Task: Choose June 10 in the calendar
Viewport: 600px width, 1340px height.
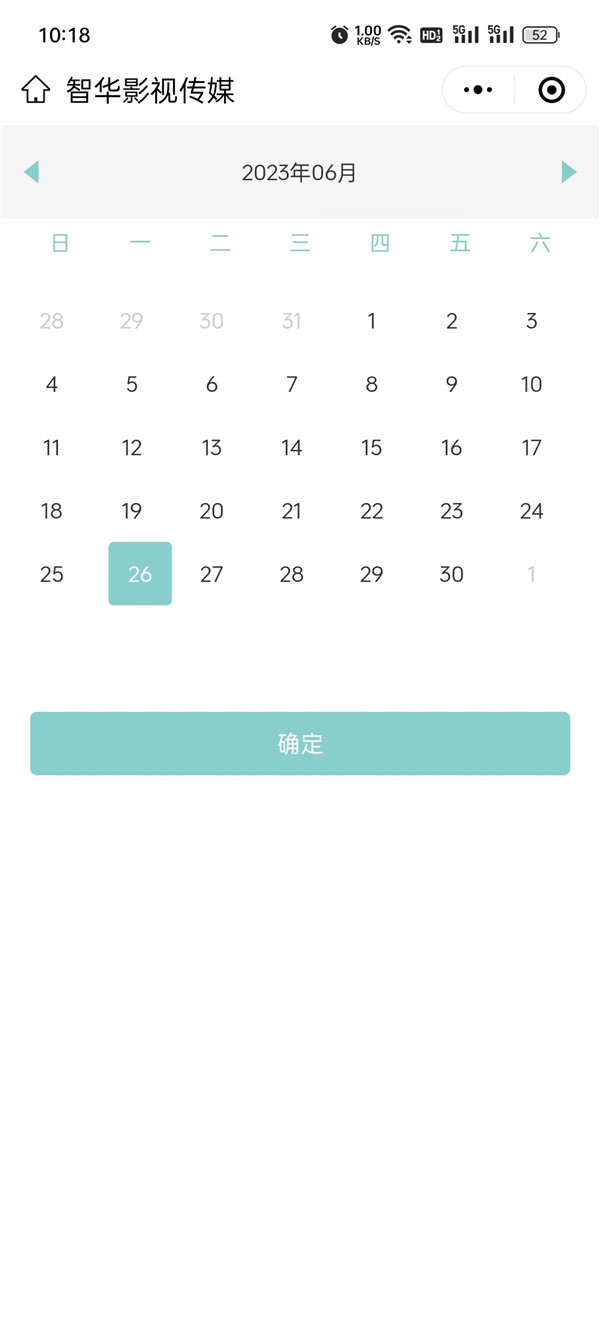Action: pyautogui.click(x=532, y=384)
